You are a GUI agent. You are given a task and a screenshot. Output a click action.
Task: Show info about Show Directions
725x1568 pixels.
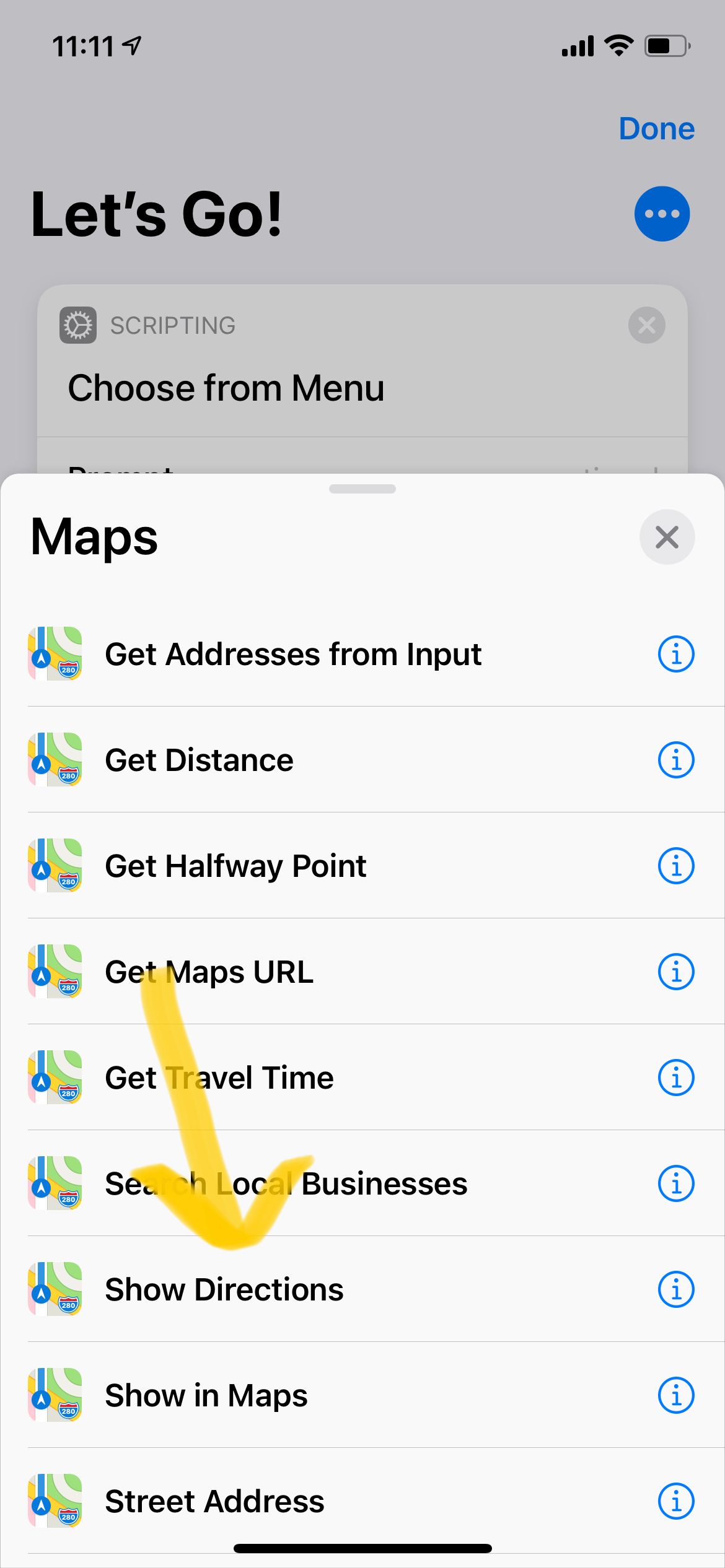675,1289
